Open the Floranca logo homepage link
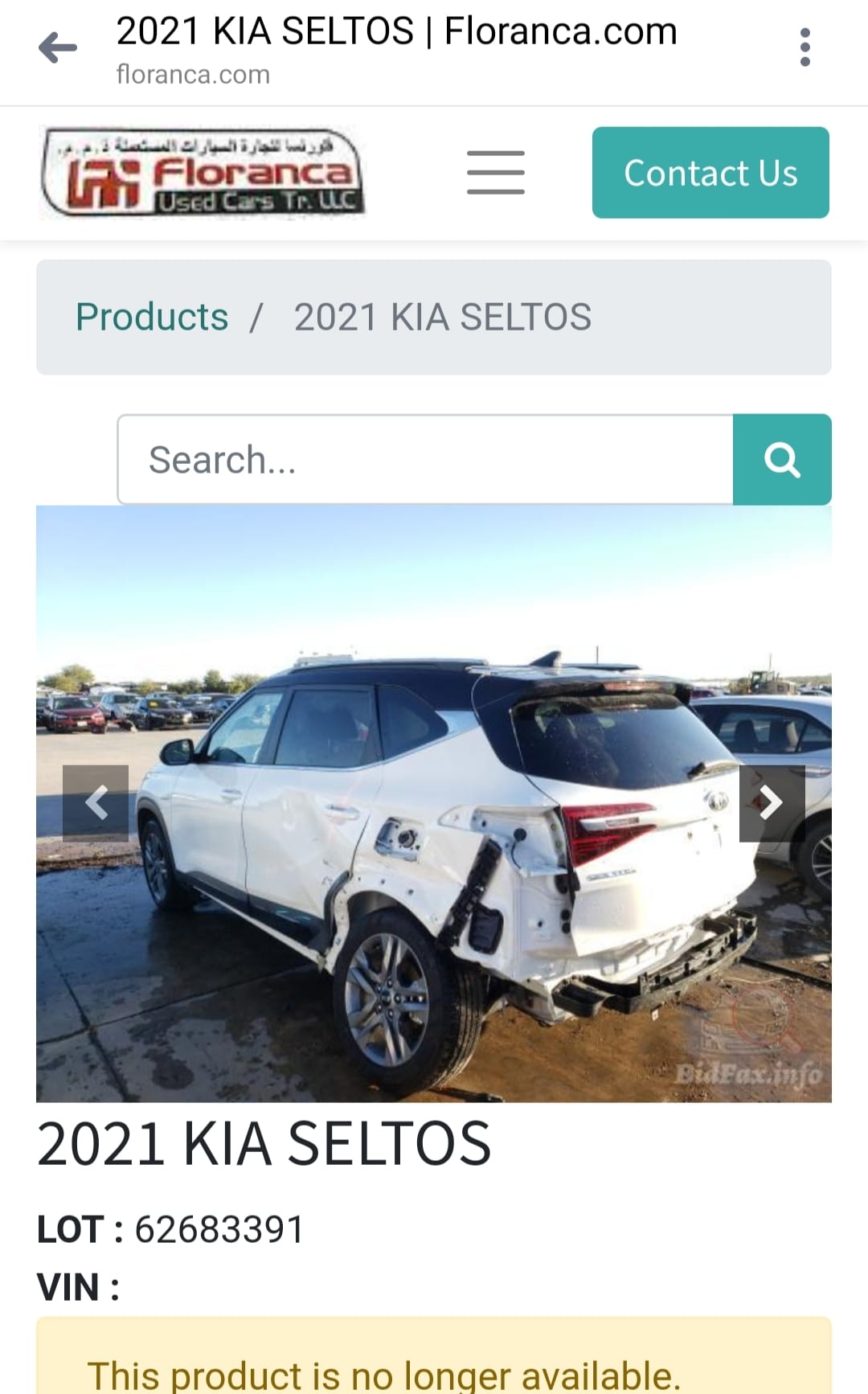This screenshot has width=868, height=1394. point(202,173)
